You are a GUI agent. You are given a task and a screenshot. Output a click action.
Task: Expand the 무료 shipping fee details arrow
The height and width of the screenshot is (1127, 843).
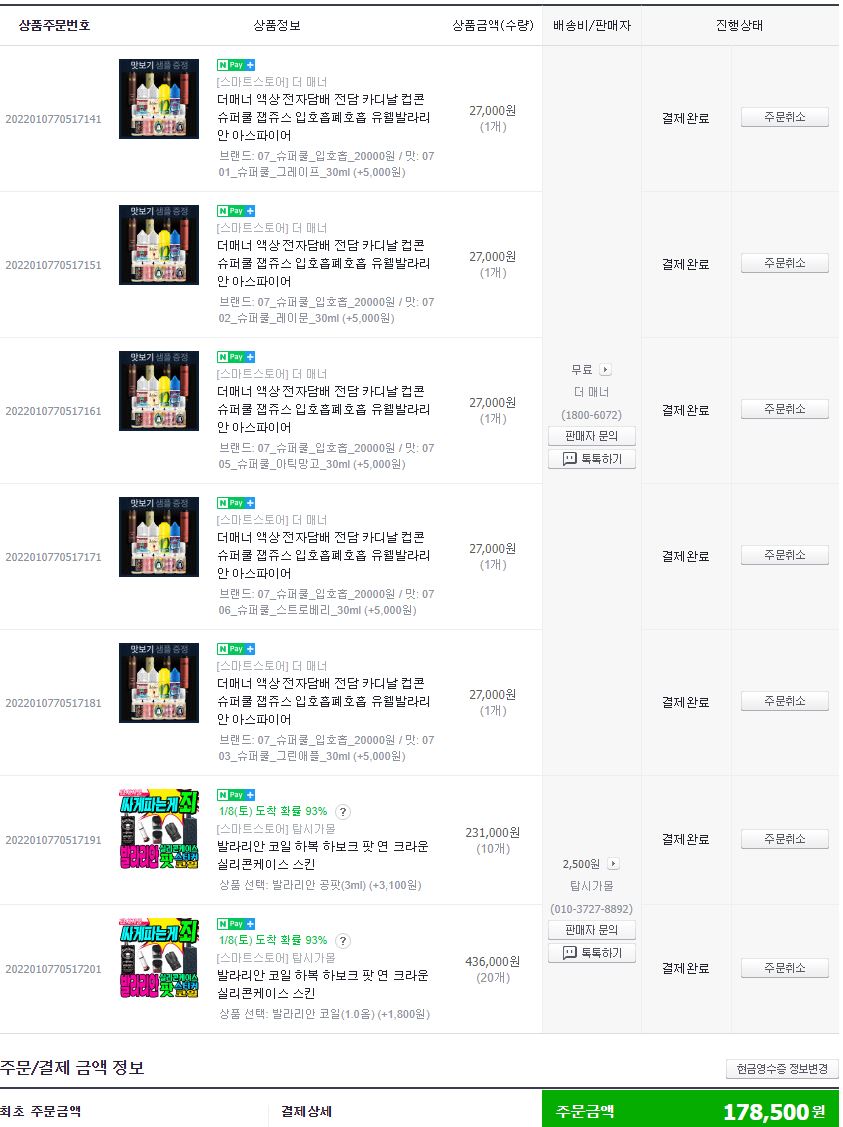point(605,370)
